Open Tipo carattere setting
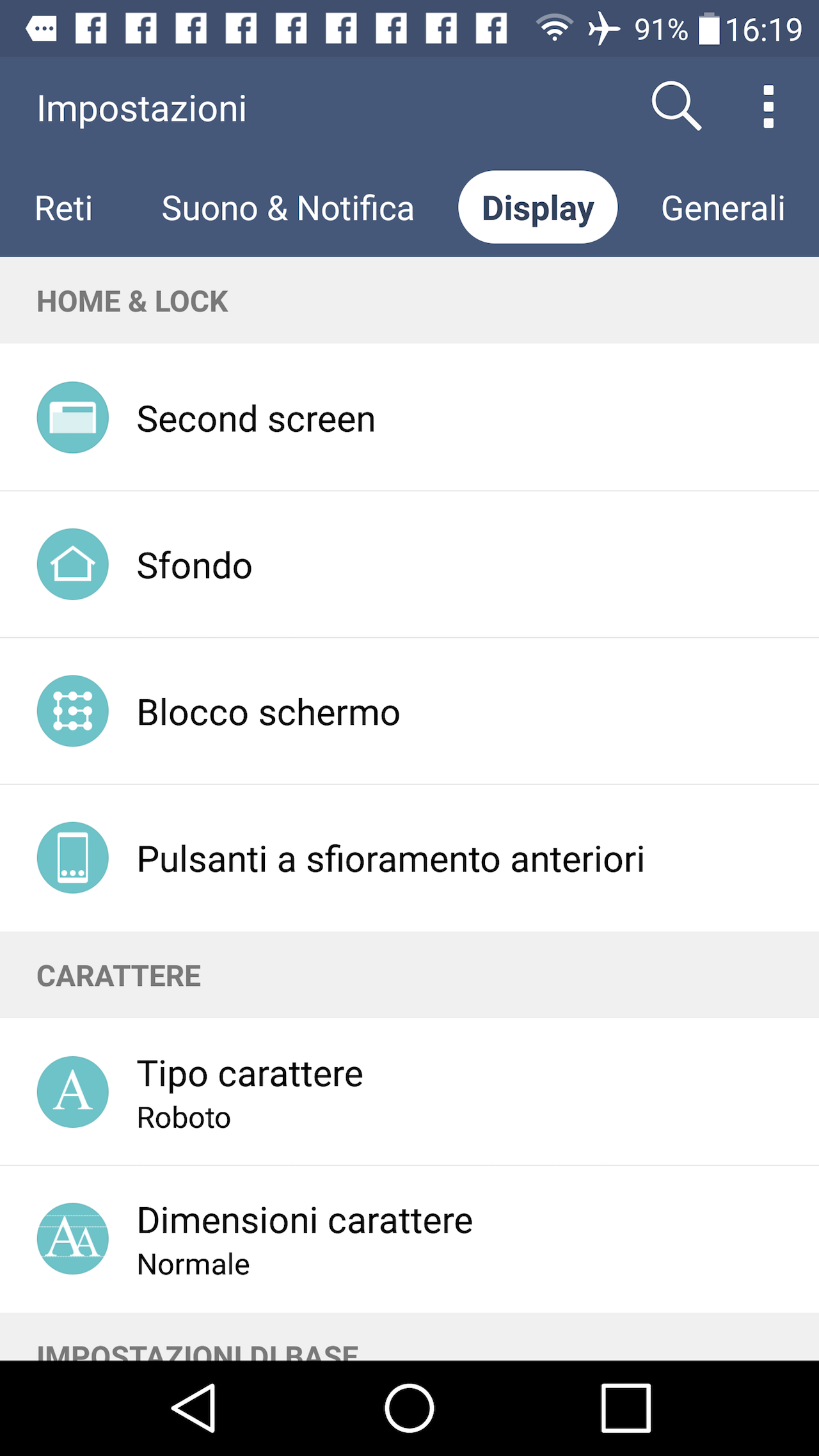The width and height of the screenshot is (819, 1456). [409, 1092]
